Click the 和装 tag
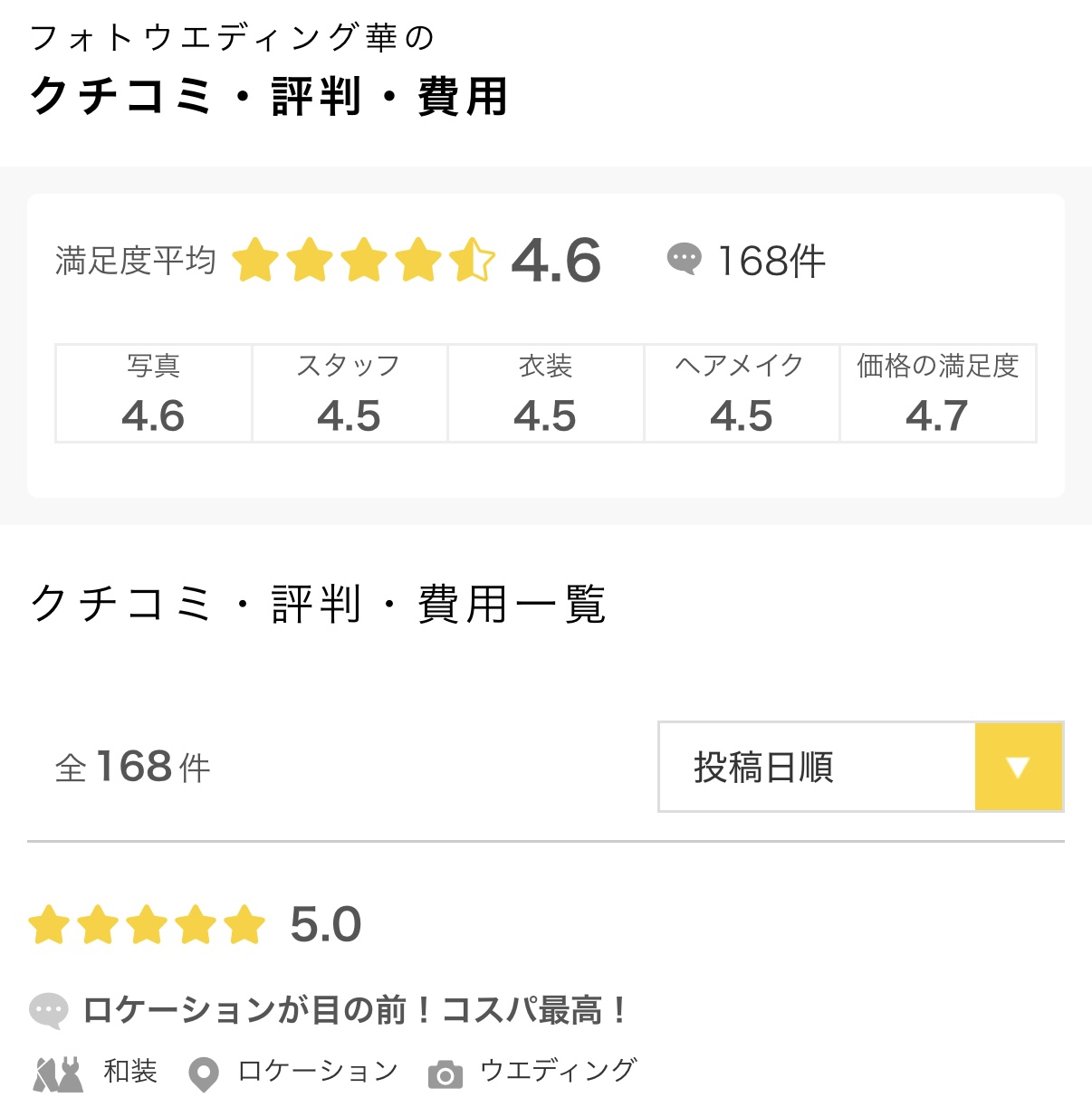This screenshot has width=1092, height=1107. (x=134, y=1072)
